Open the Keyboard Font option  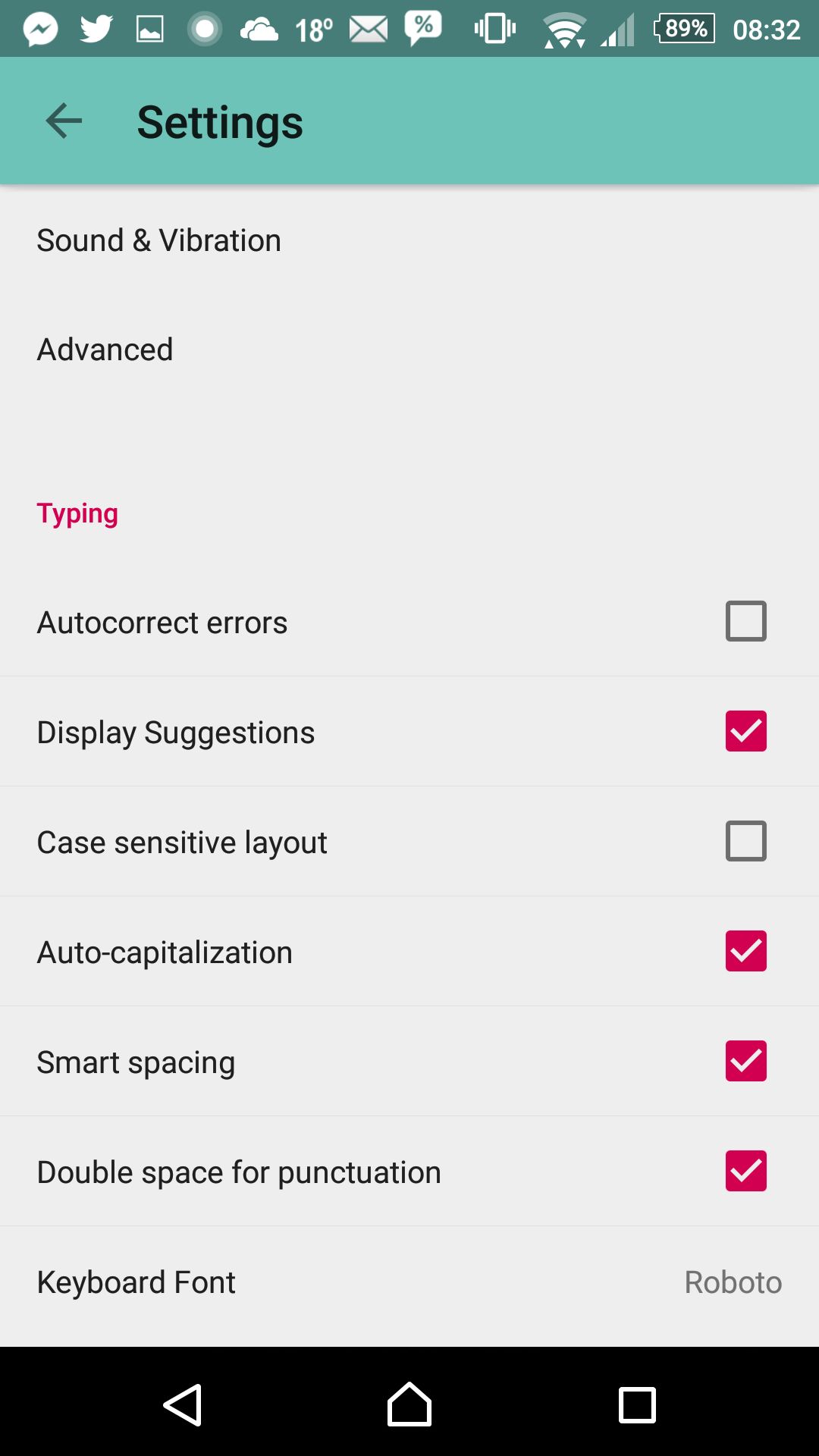(x=409, y=1282)
